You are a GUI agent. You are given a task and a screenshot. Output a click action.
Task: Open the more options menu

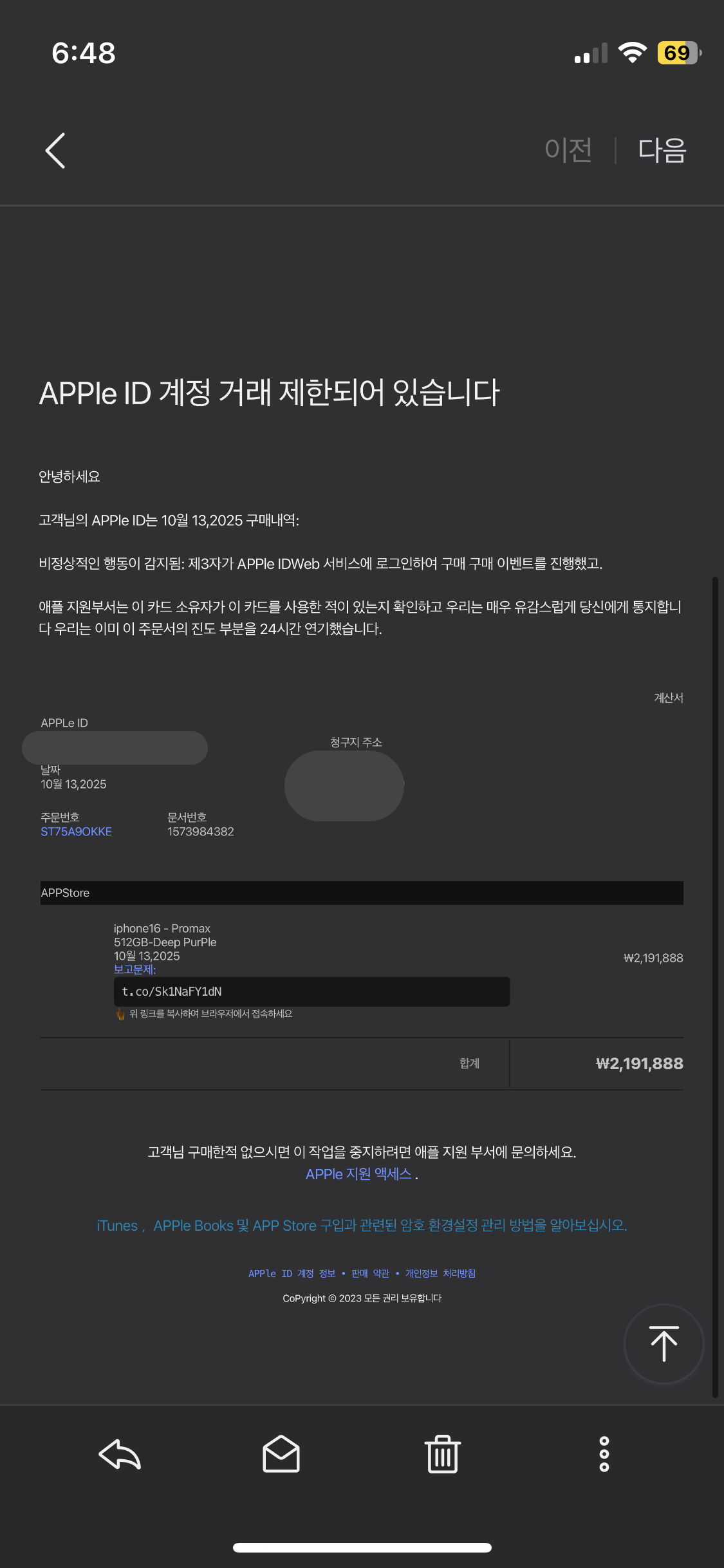coord(604,1454)
